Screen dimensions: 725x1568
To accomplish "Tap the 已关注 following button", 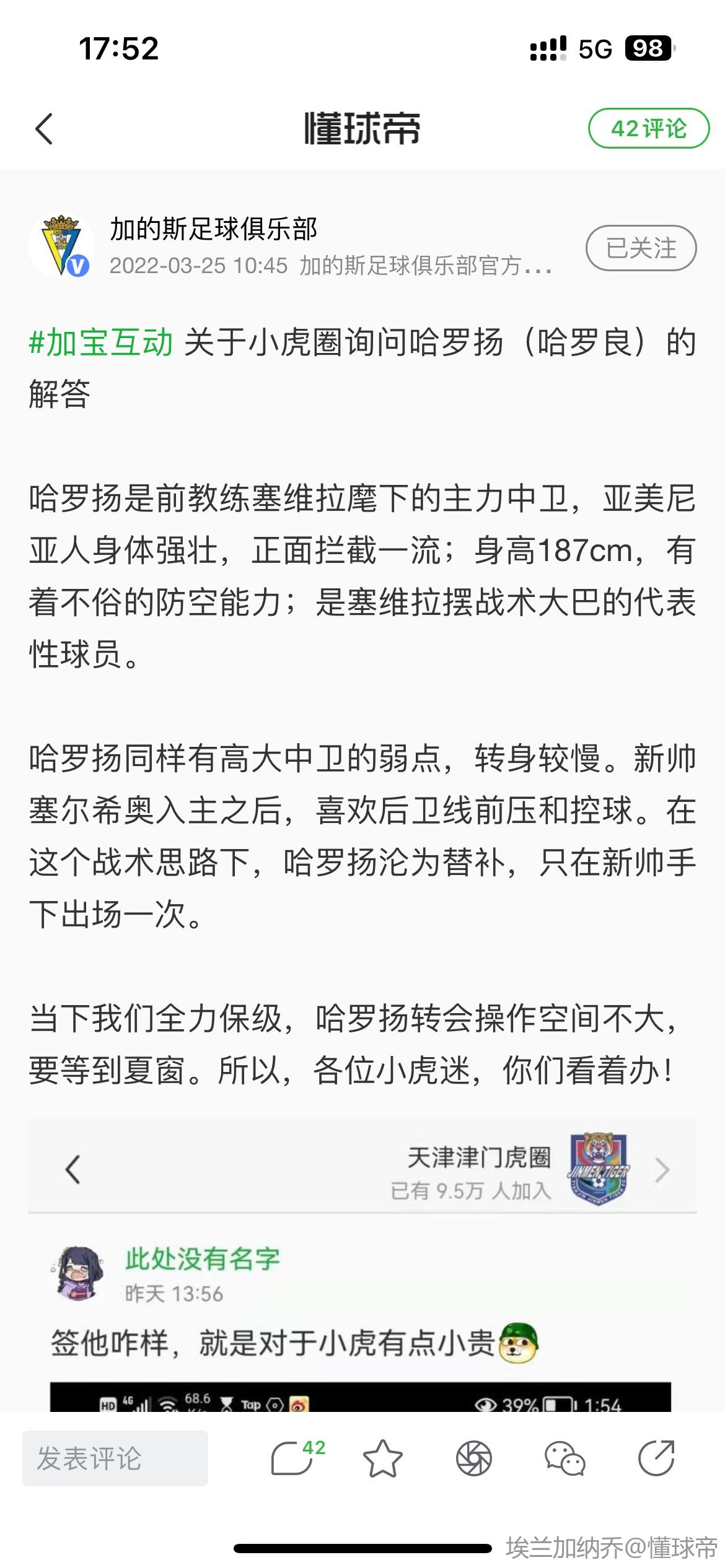I will 641,248.
